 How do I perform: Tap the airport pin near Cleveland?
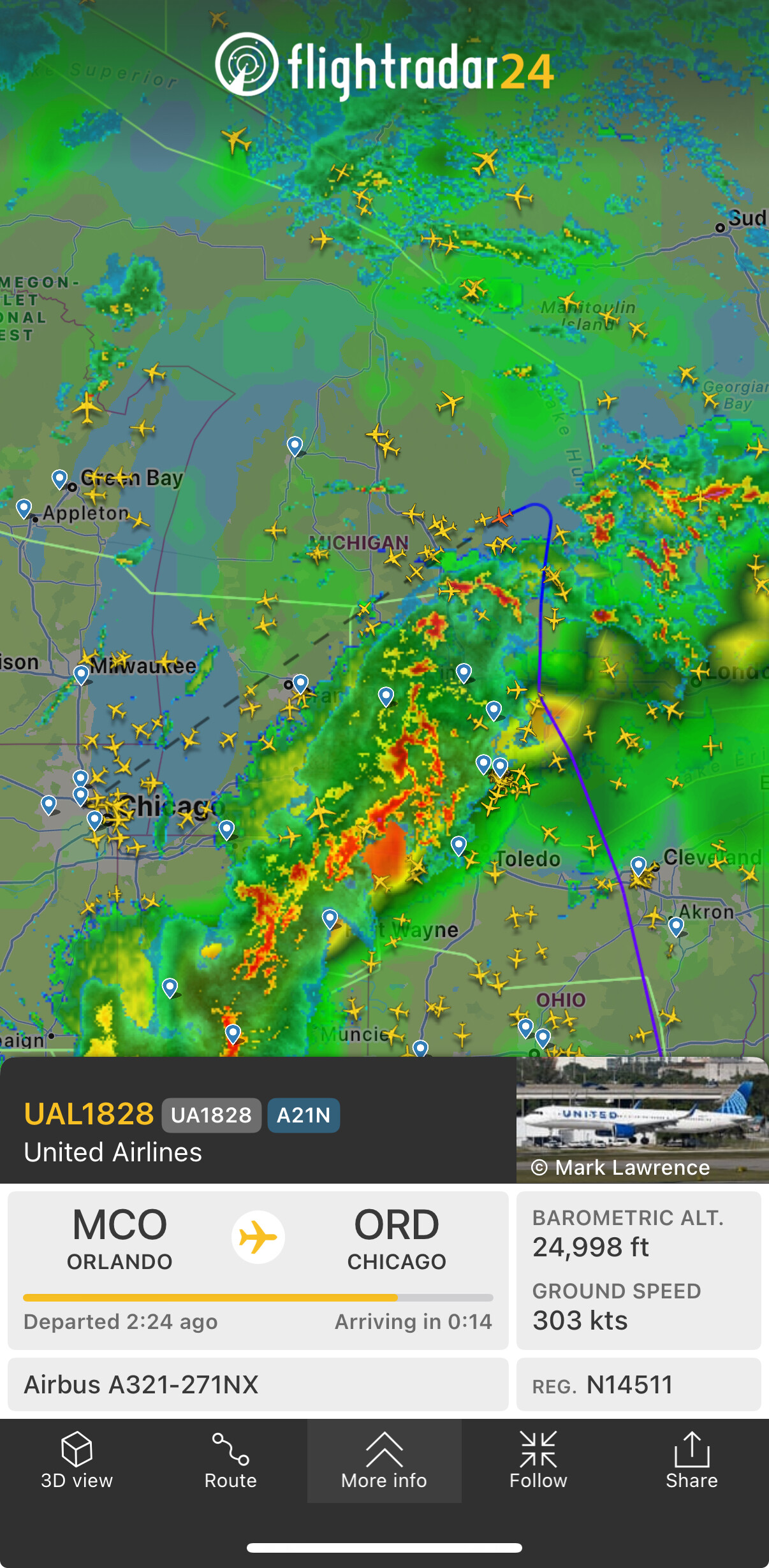(x=638, y=866)
